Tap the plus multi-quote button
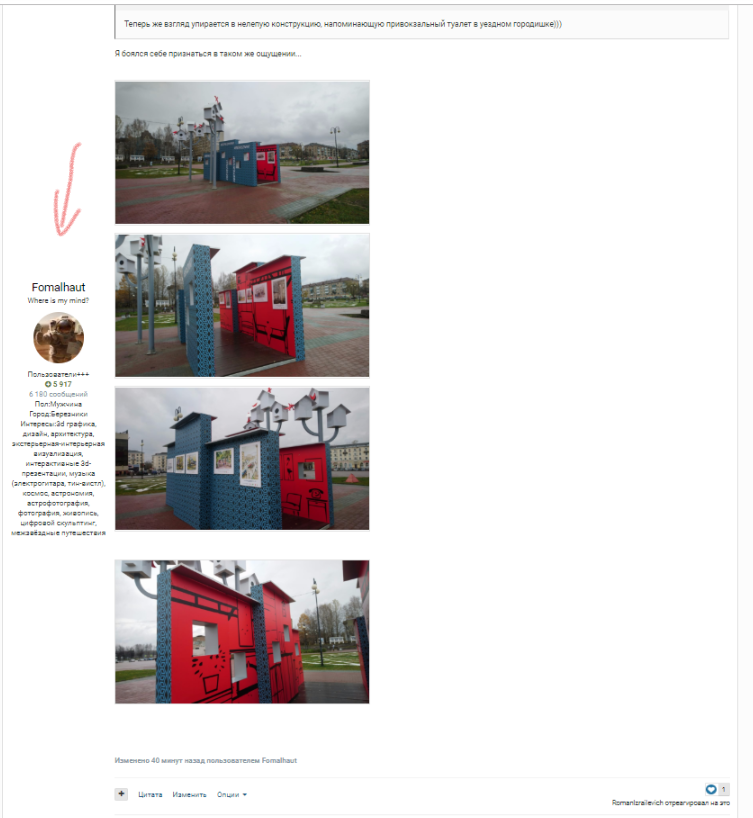 coord(121,794)
